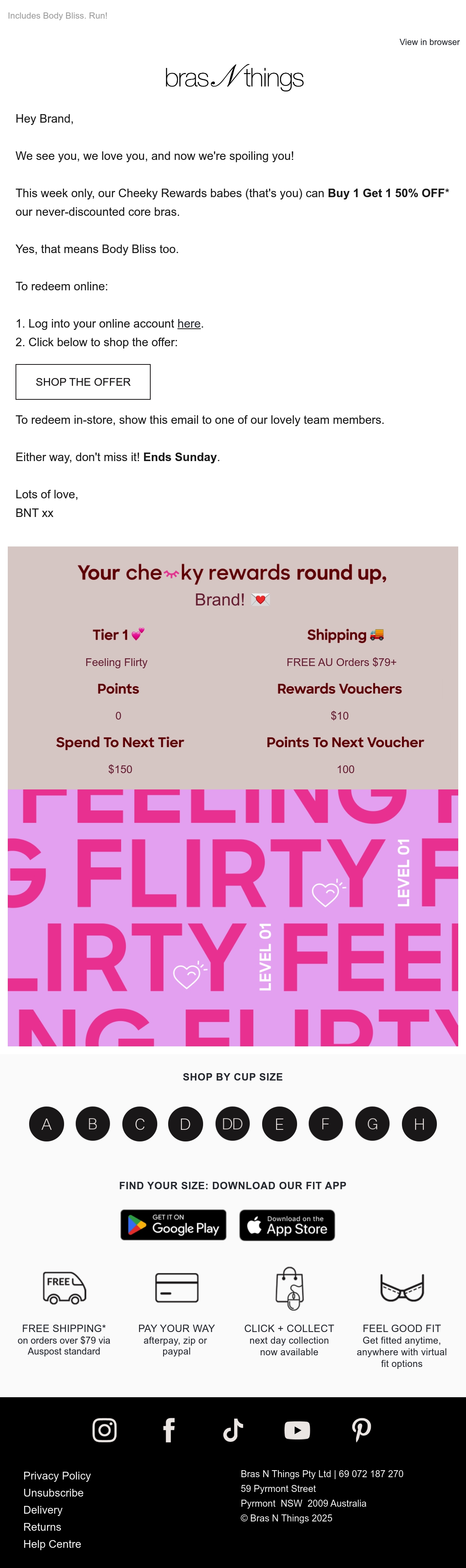Choose cup size DD

click(233, 1124)
